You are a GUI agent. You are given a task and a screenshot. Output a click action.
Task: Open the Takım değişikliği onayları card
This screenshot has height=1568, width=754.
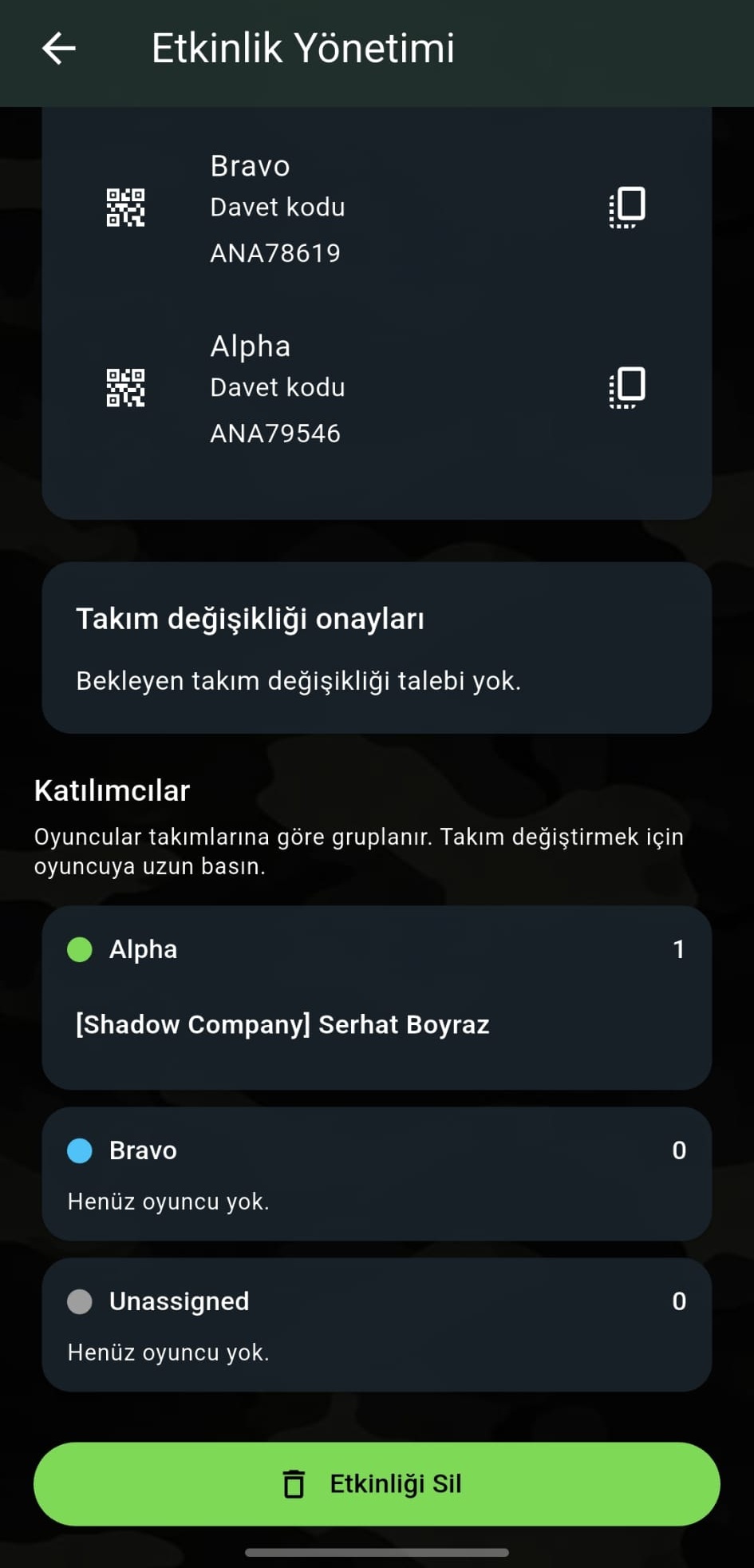377,647
